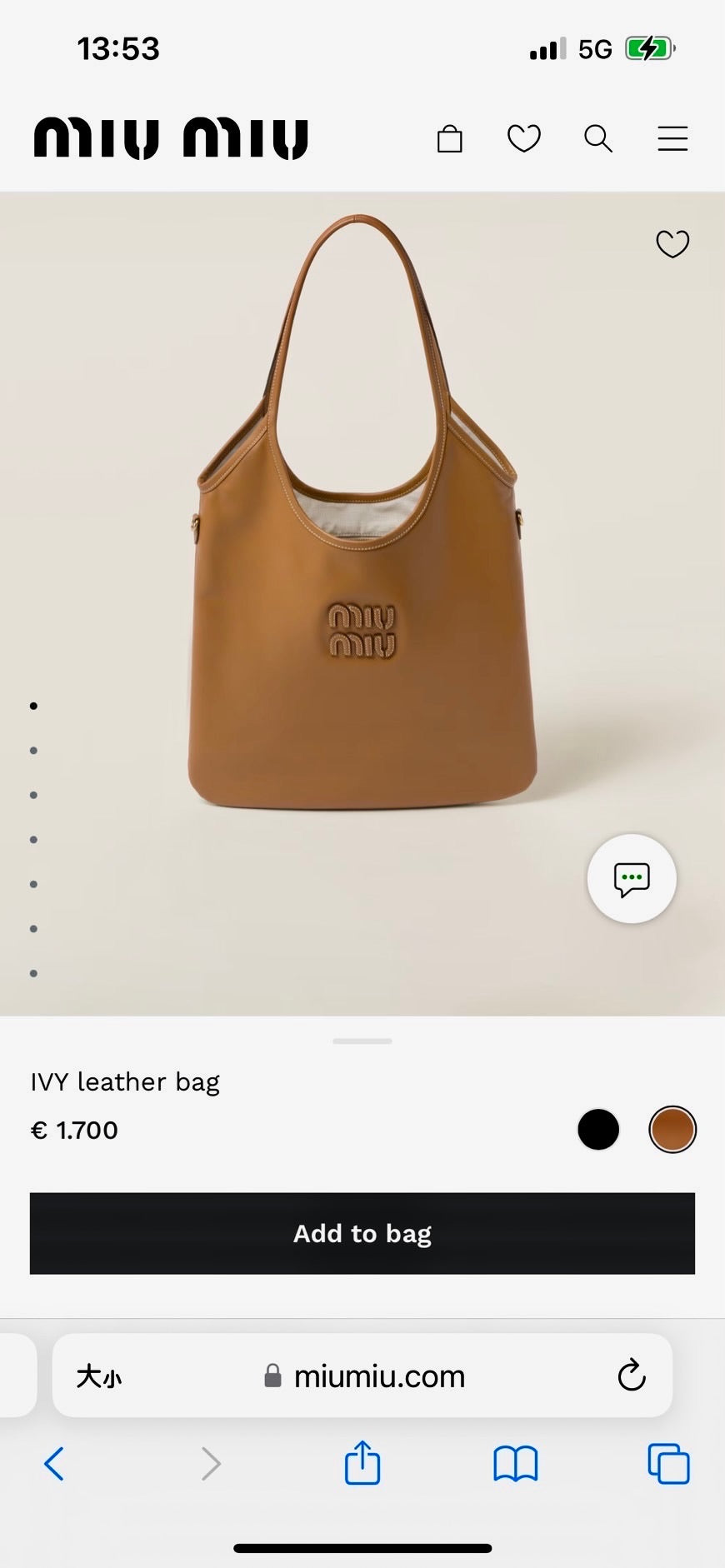The image size is (725, 1568).
Task: Reload the page
Action: point(632,1376)
